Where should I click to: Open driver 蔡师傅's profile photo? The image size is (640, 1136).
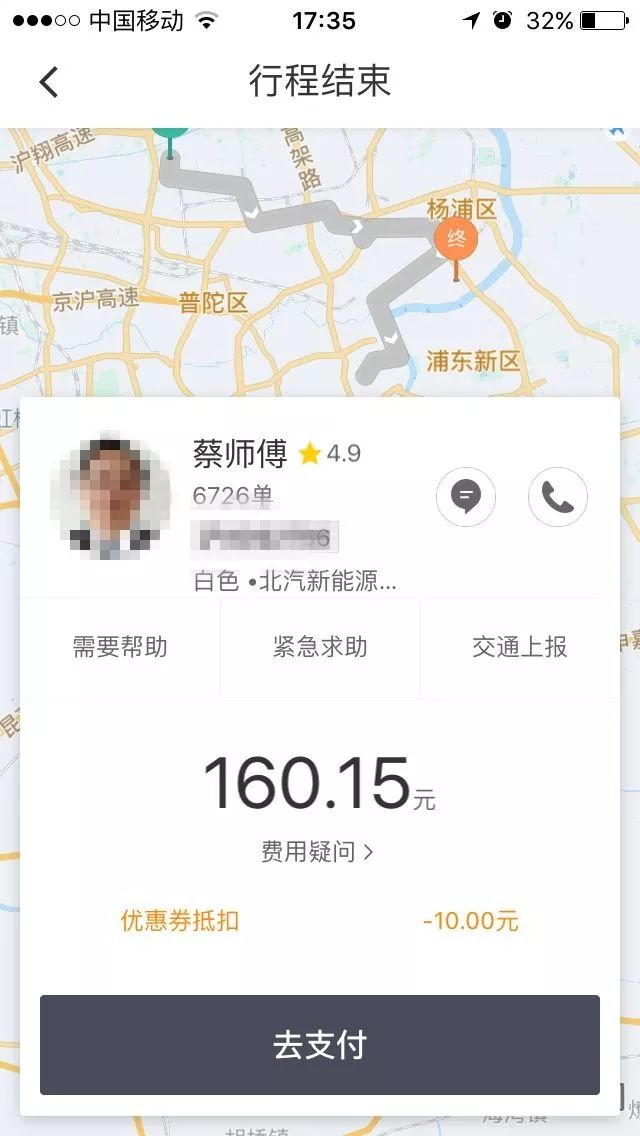point(110,497)
